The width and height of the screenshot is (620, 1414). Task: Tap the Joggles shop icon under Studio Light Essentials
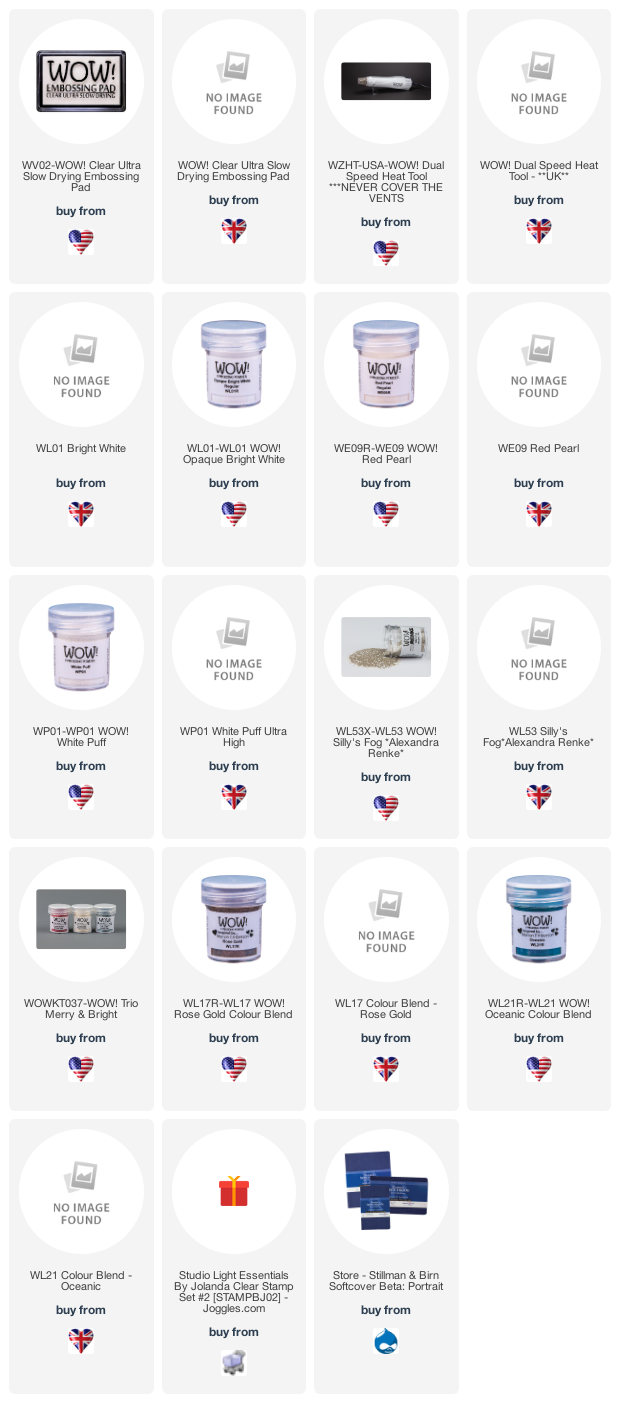[x=234, y=1363]
